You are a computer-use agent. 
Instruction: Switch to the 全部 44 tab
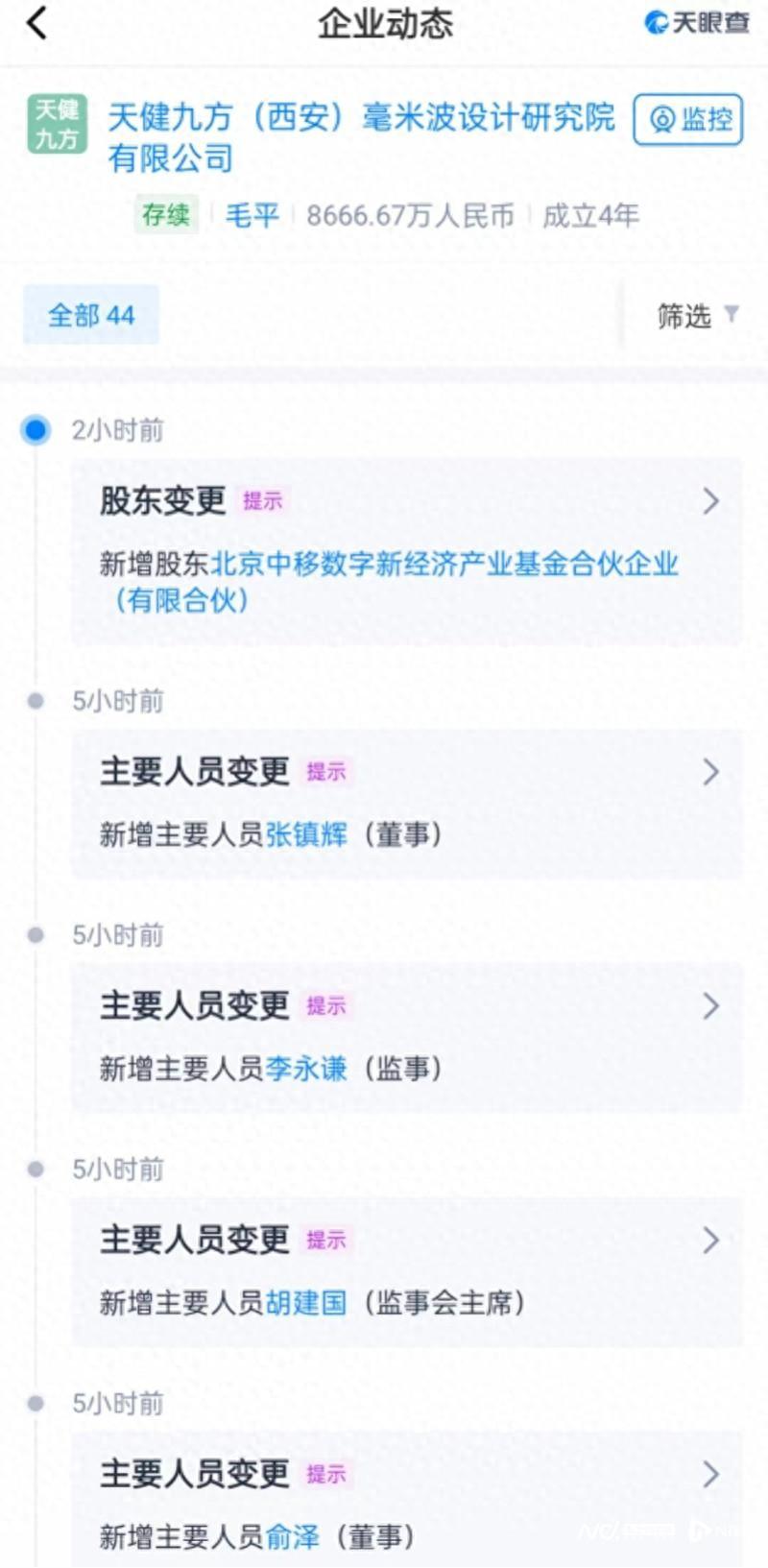(x=90, y=315)
